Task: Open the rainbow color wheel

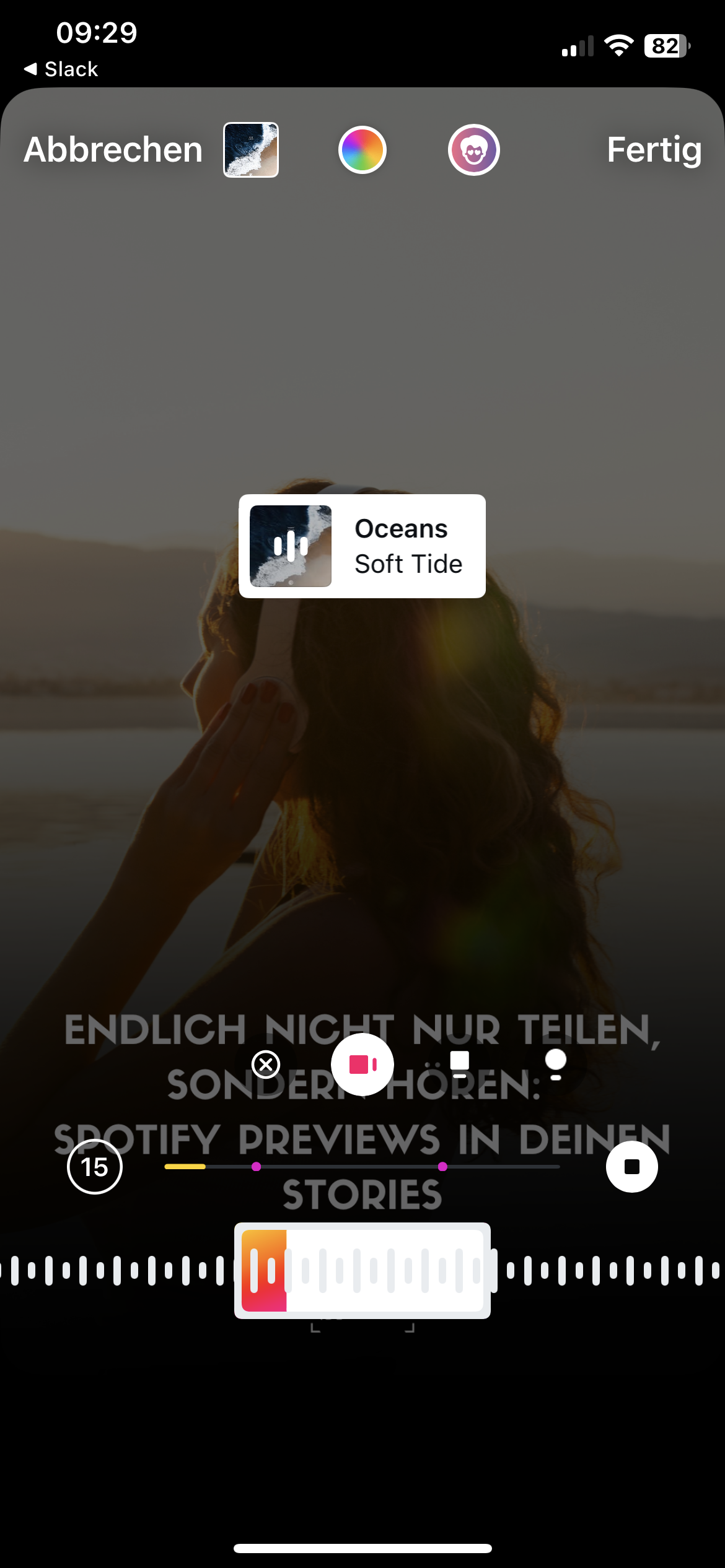Action: [362, 150]
